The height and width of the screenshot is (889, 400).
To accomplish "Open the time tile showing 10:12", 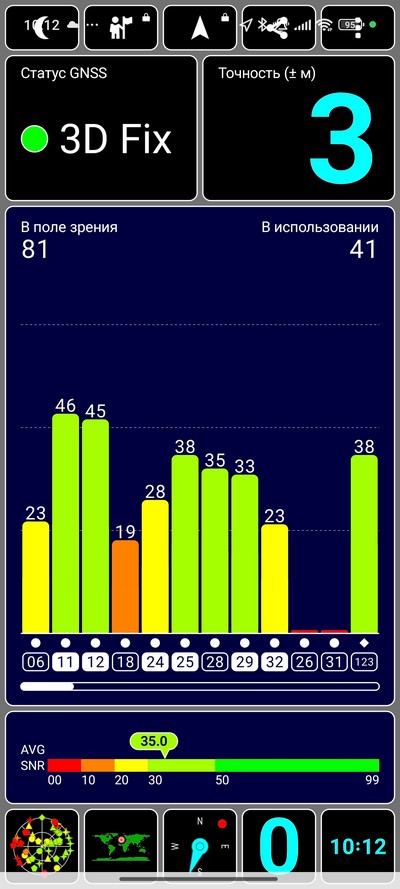I will tap(358, 846).
